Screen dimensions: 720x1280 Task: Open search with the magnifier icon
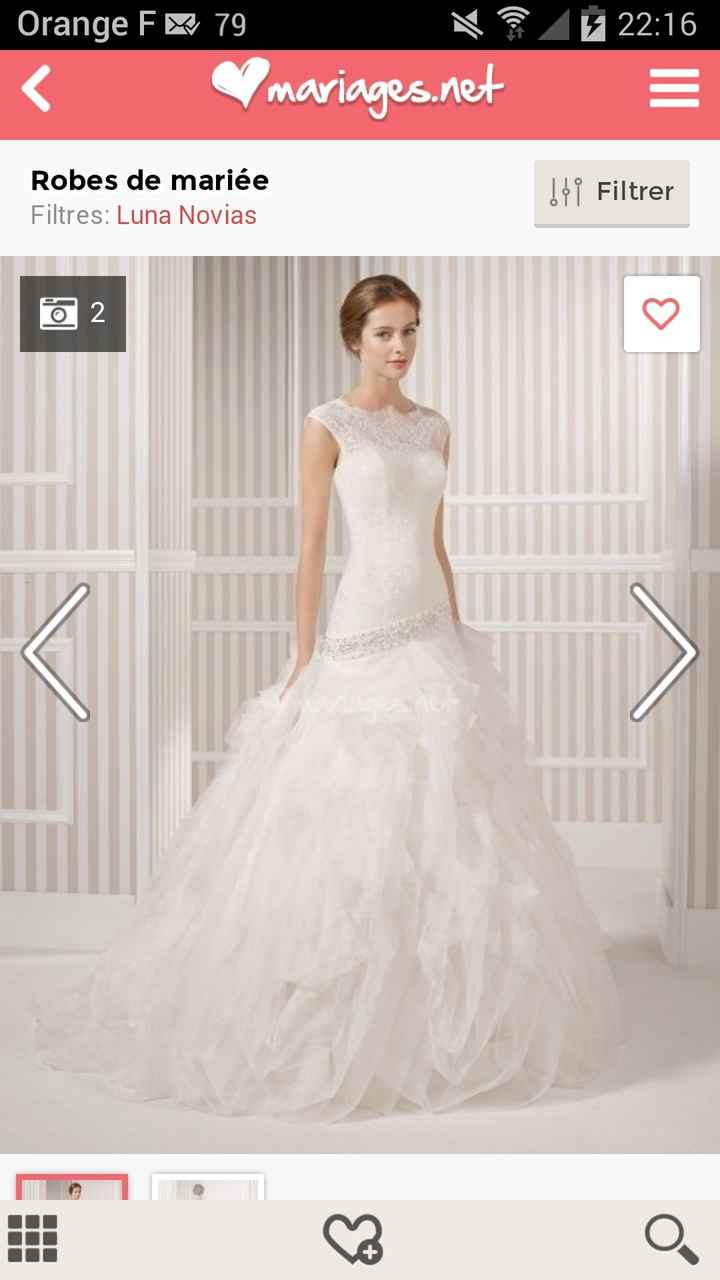click(670, 1239)
